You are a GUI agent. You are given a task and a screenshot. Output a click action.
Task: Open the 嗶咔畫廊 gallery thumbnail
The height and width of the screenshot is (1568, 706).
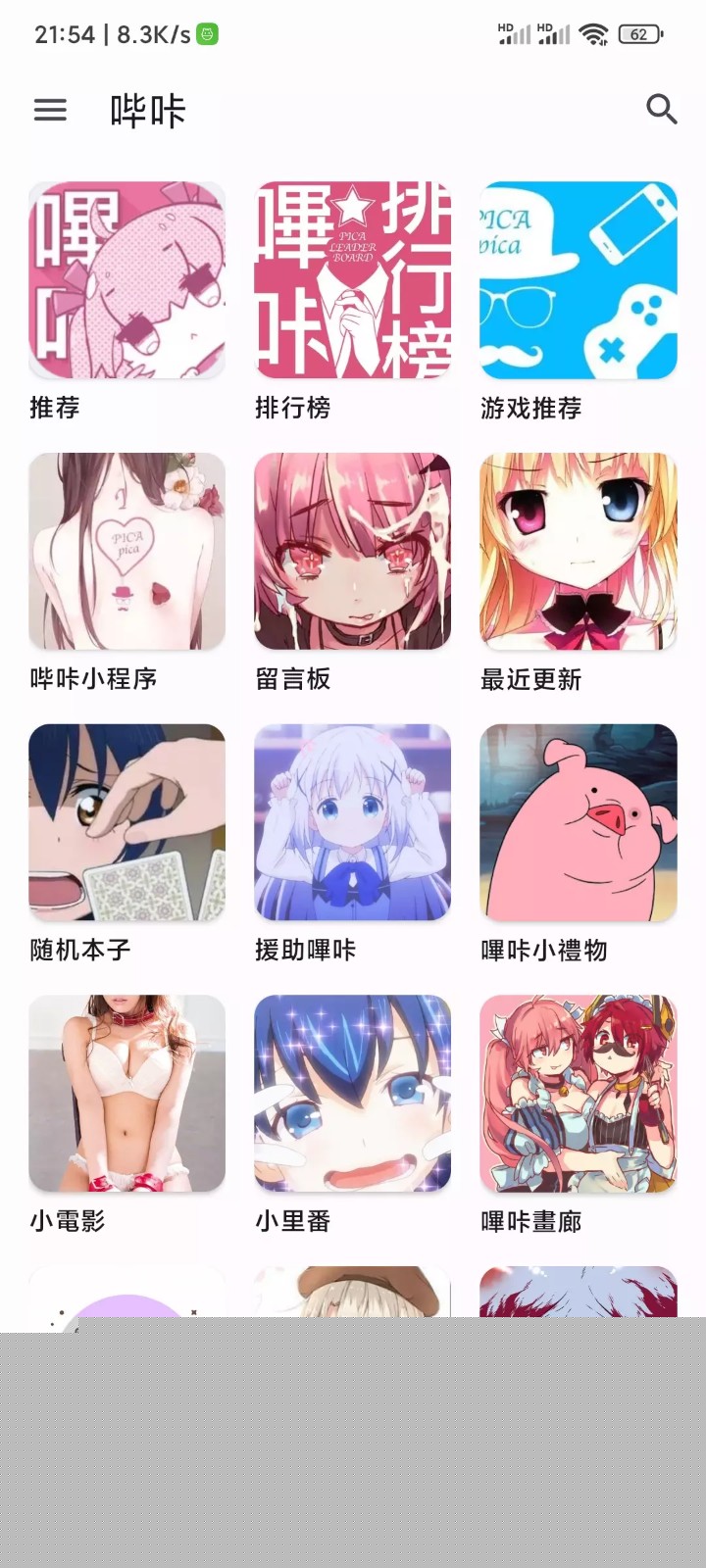pyautogui.click(x=578, y=1095)
